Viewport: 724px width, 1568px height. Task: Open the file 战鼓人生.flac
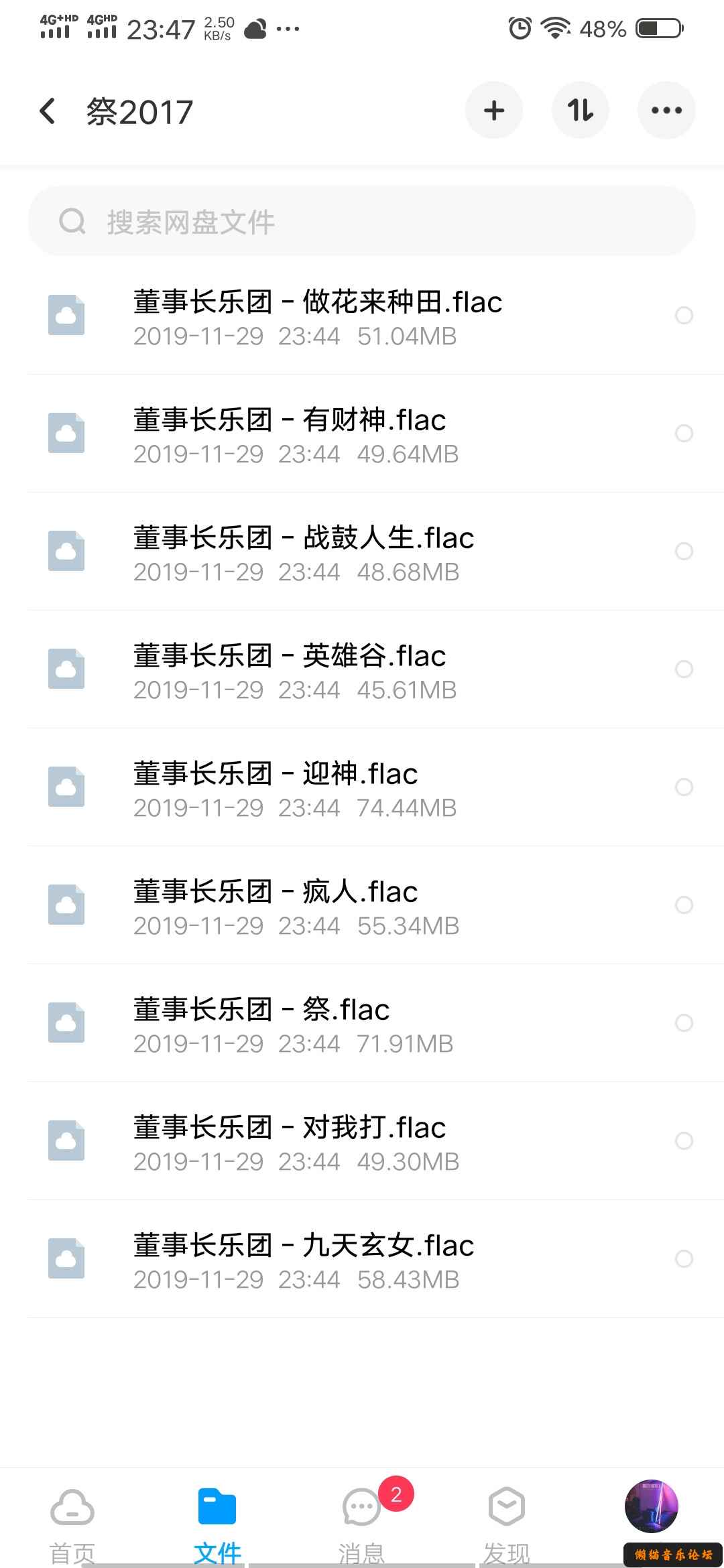pyautogui.click(x=304, y=552)
